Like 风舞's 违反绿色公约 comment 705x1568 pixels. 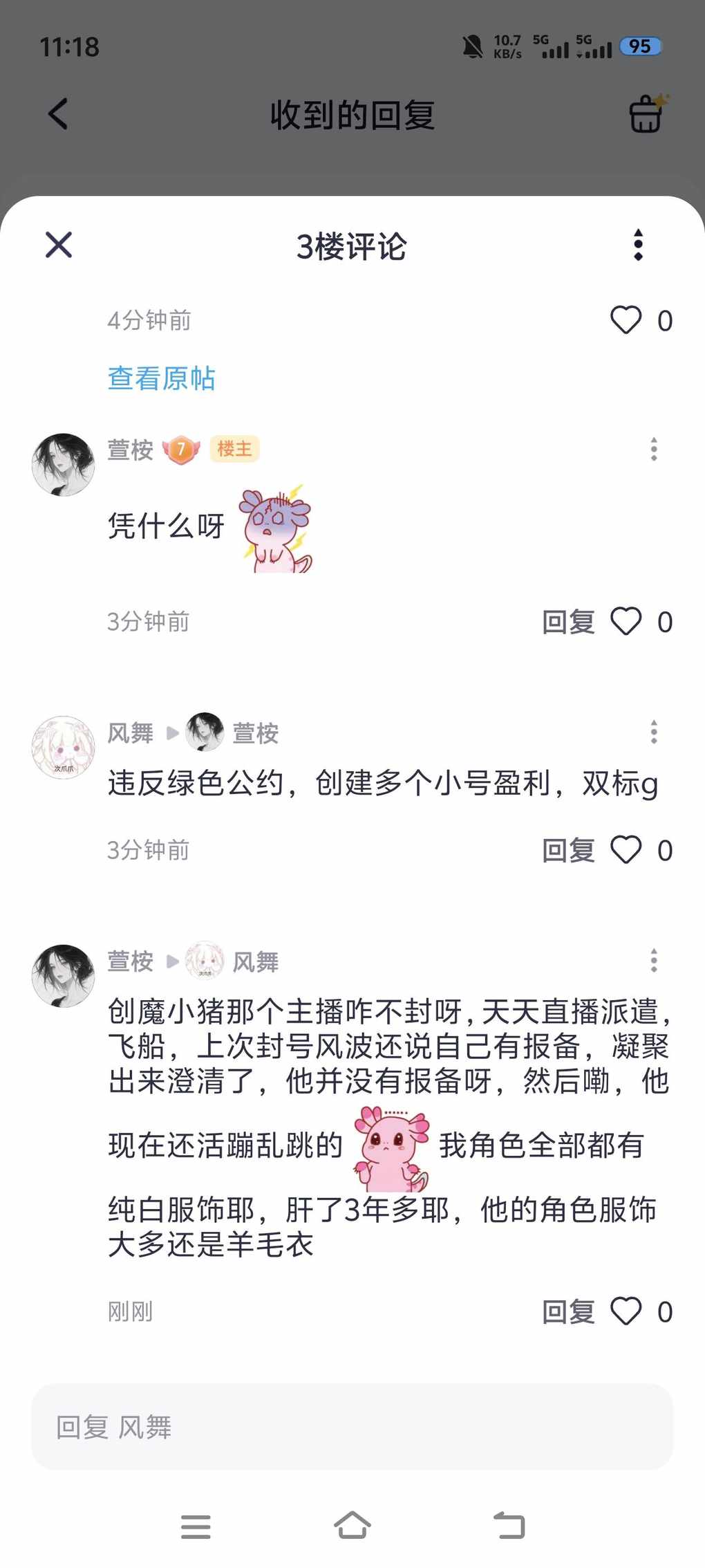pos(626,850)
